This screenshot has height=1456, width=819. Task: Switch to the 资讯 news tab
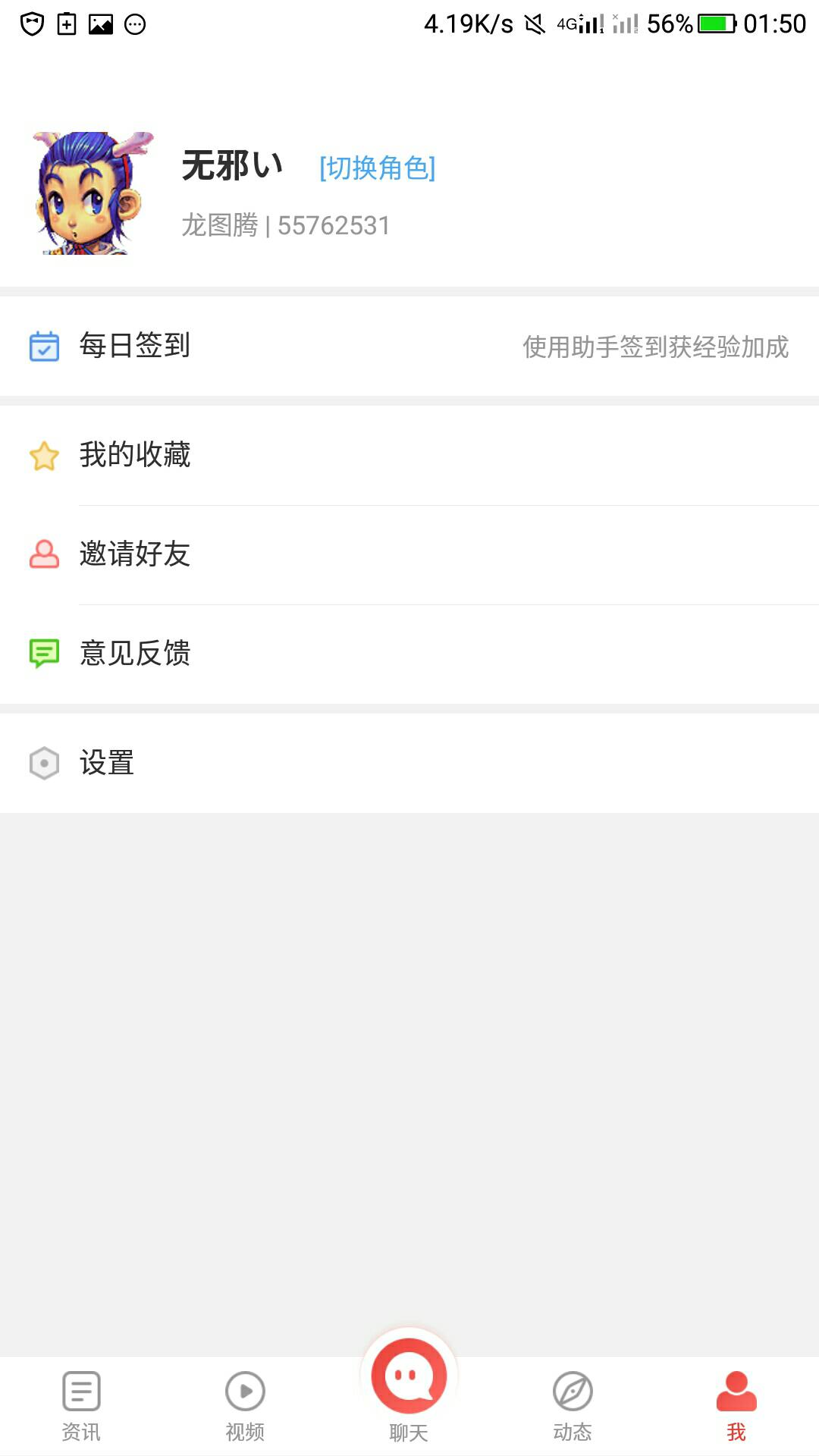point(81,1407)
